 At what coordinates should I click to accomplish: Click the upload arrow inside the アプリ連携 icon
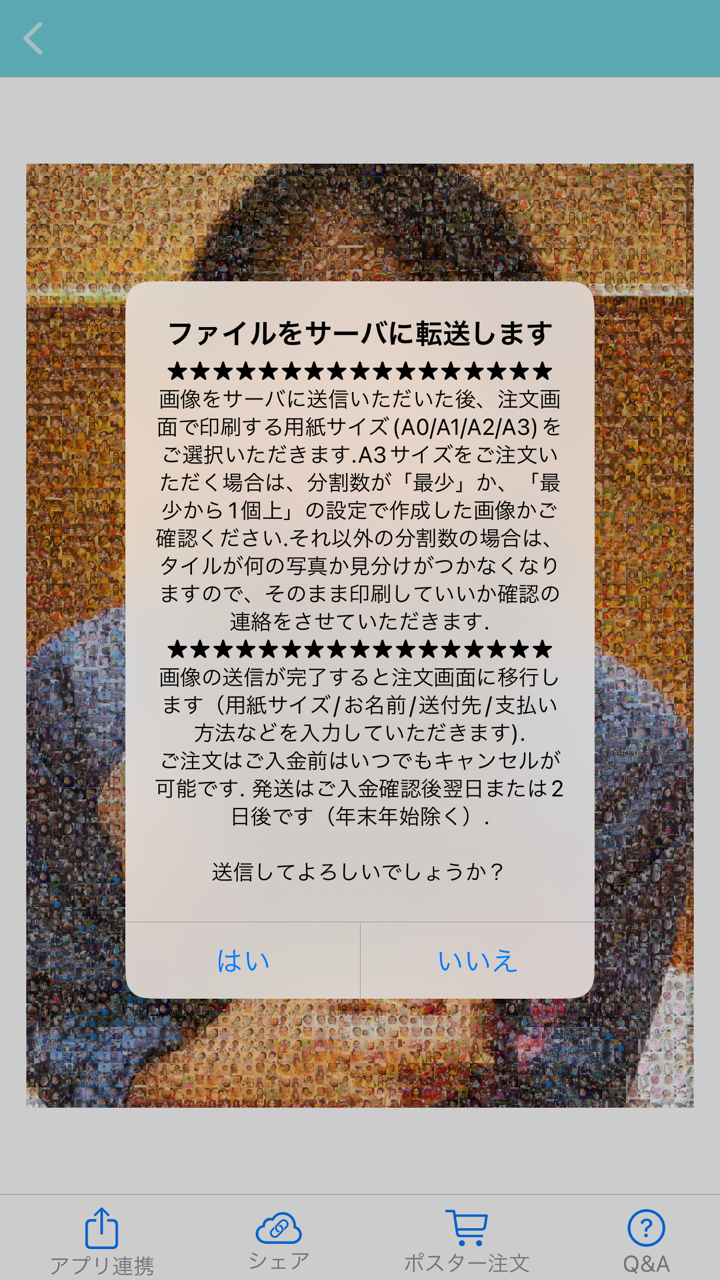tap(99, 1220)
